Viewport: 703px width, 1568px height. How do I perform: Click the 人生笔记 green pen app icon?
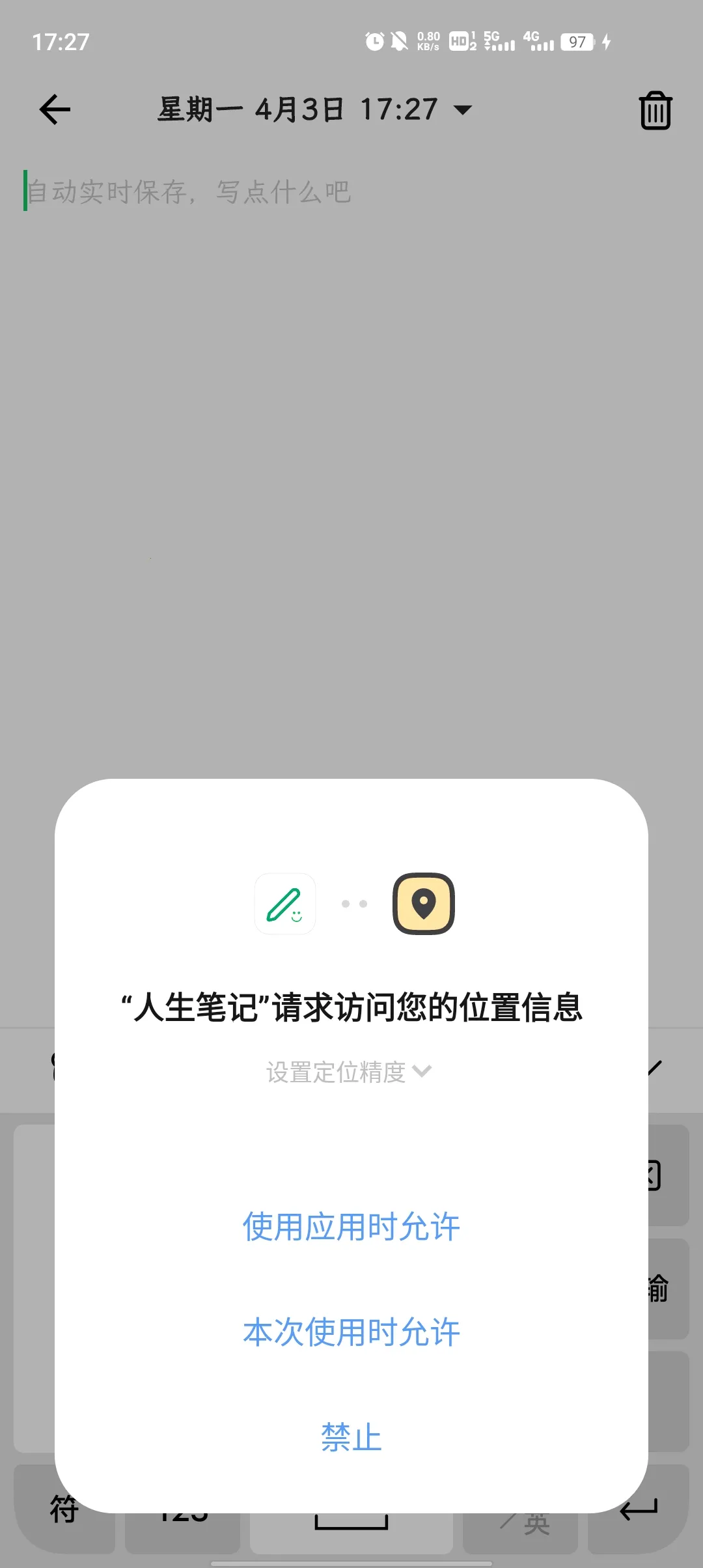[284, 904]
